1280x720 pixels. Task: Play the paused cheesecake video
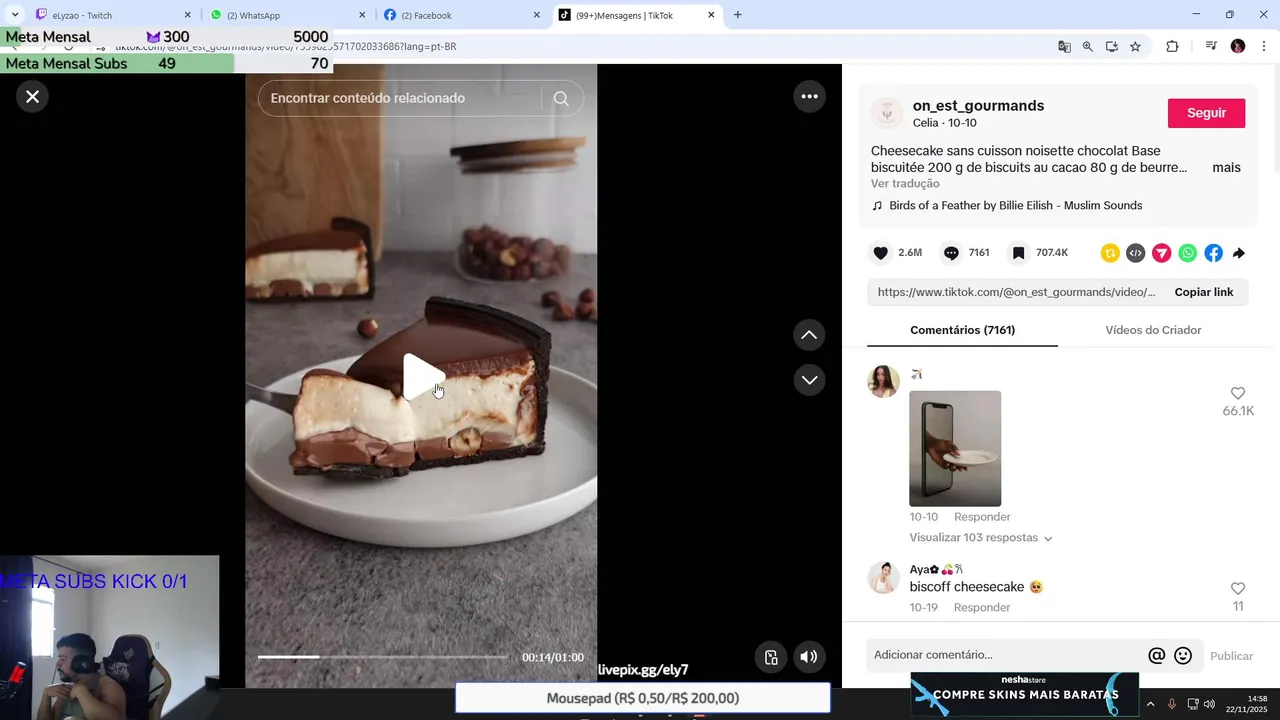point(421,376)
